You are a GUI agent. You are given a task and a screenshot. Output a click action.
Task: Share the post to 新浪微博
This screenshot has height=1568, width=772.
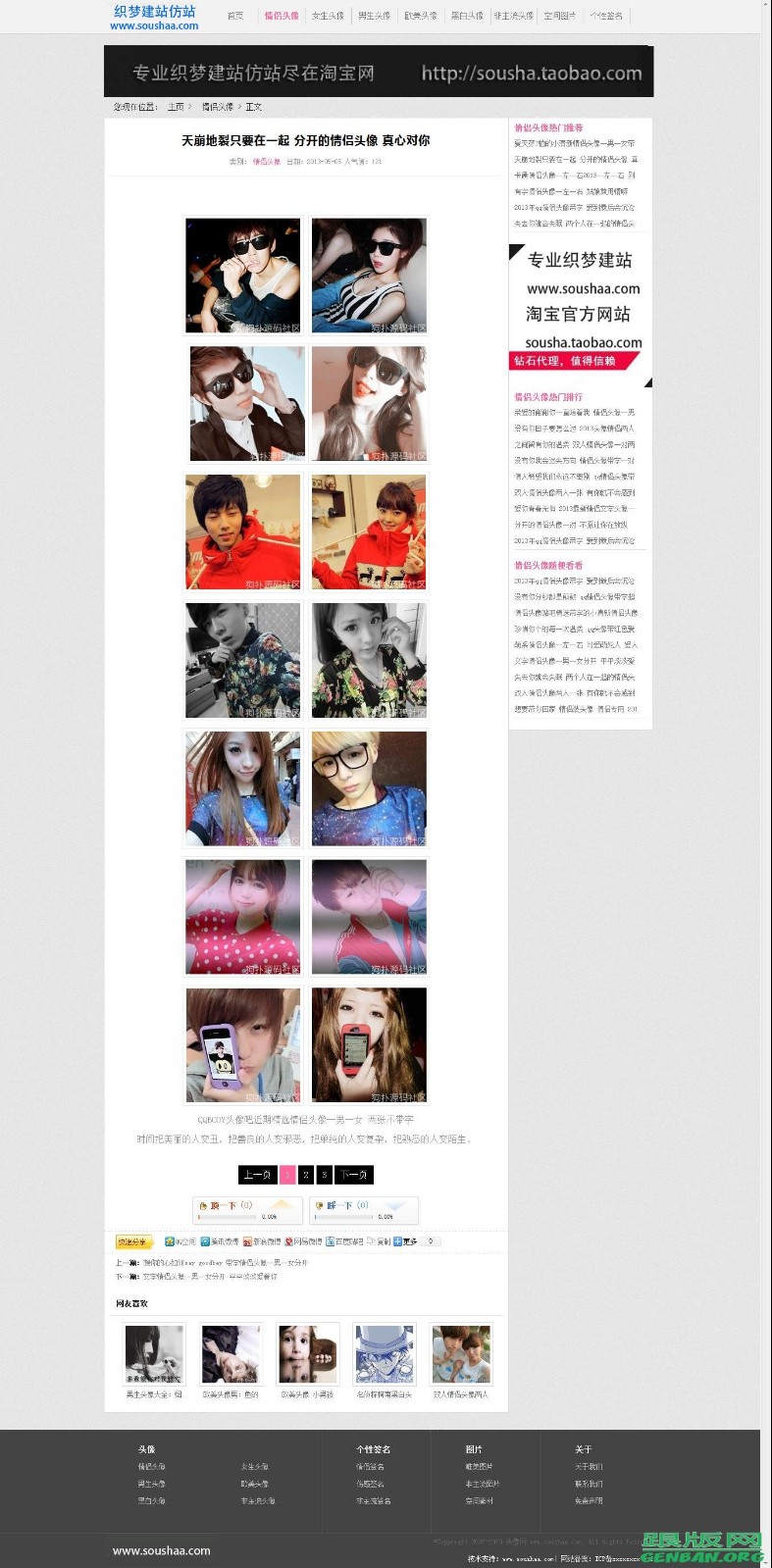[x=262, y=1241]
